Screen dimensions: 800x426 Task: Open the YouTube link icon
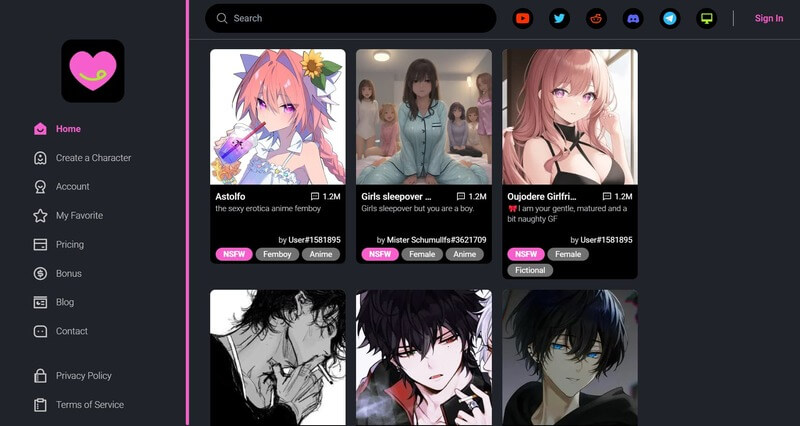tap(523, 18)
